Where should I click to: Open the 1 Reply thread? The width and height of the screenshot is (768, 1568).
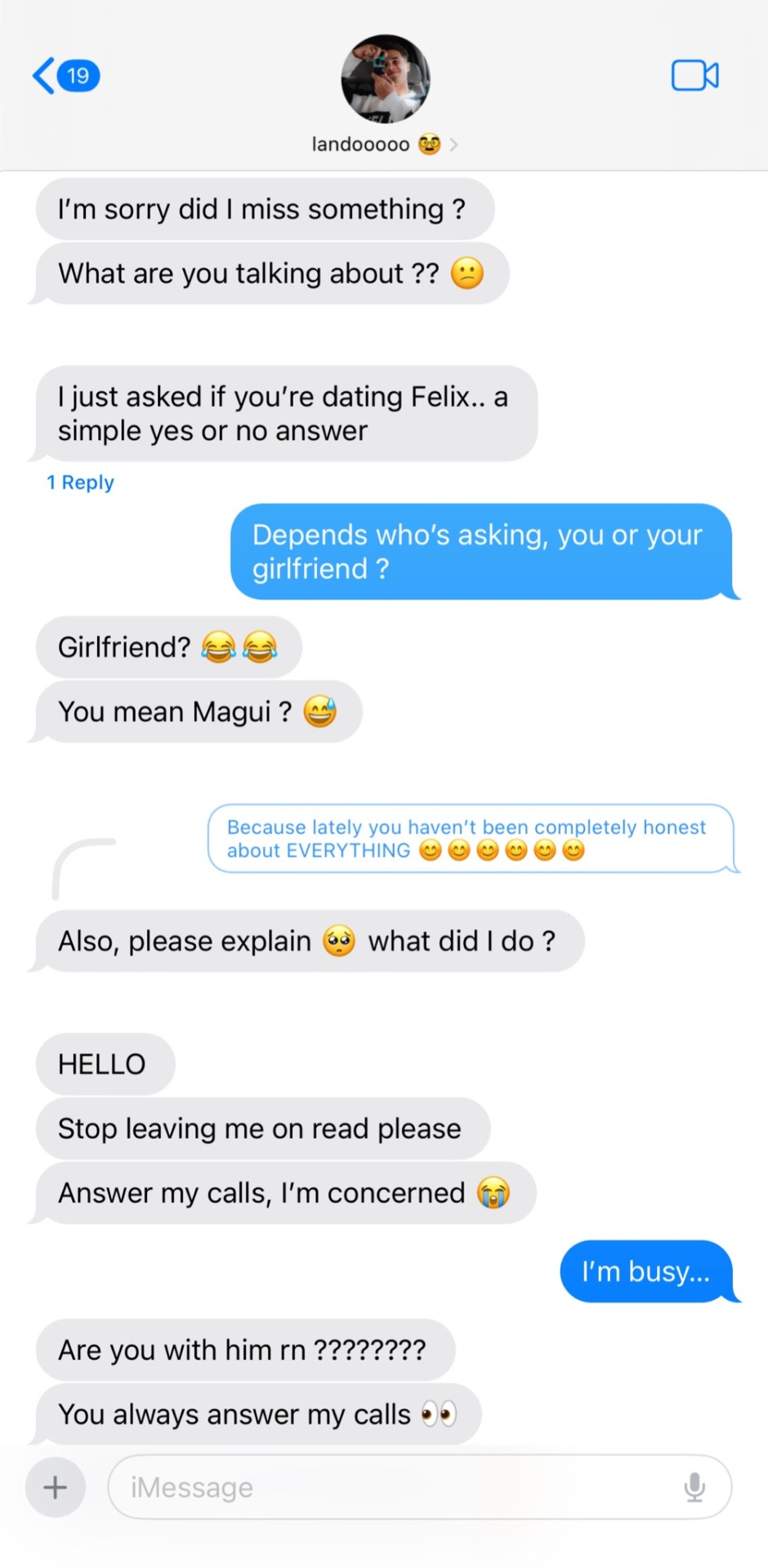pos(80,483)
